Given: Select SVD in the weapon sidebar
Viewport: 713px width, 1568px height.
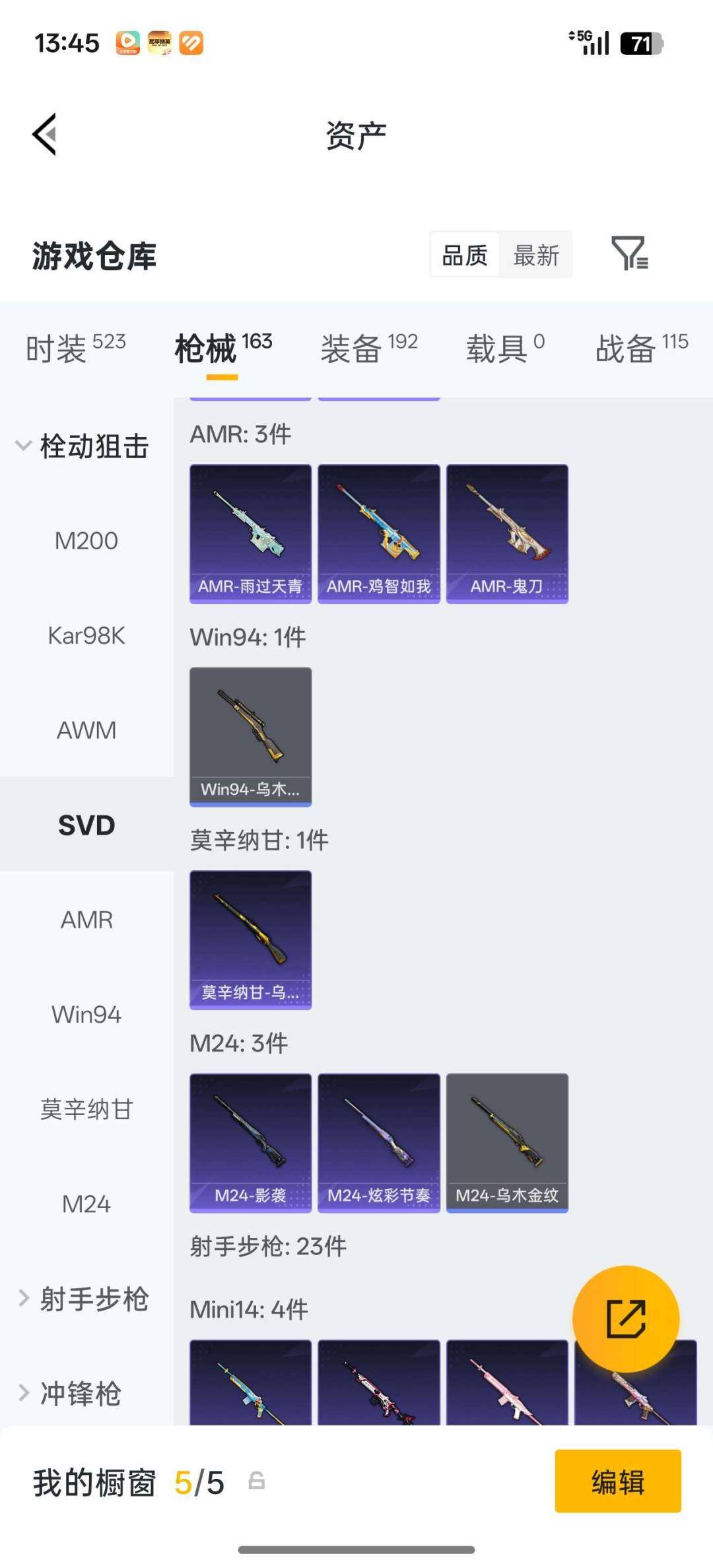Looking at the screenshot, I should [x=86, y=825].
